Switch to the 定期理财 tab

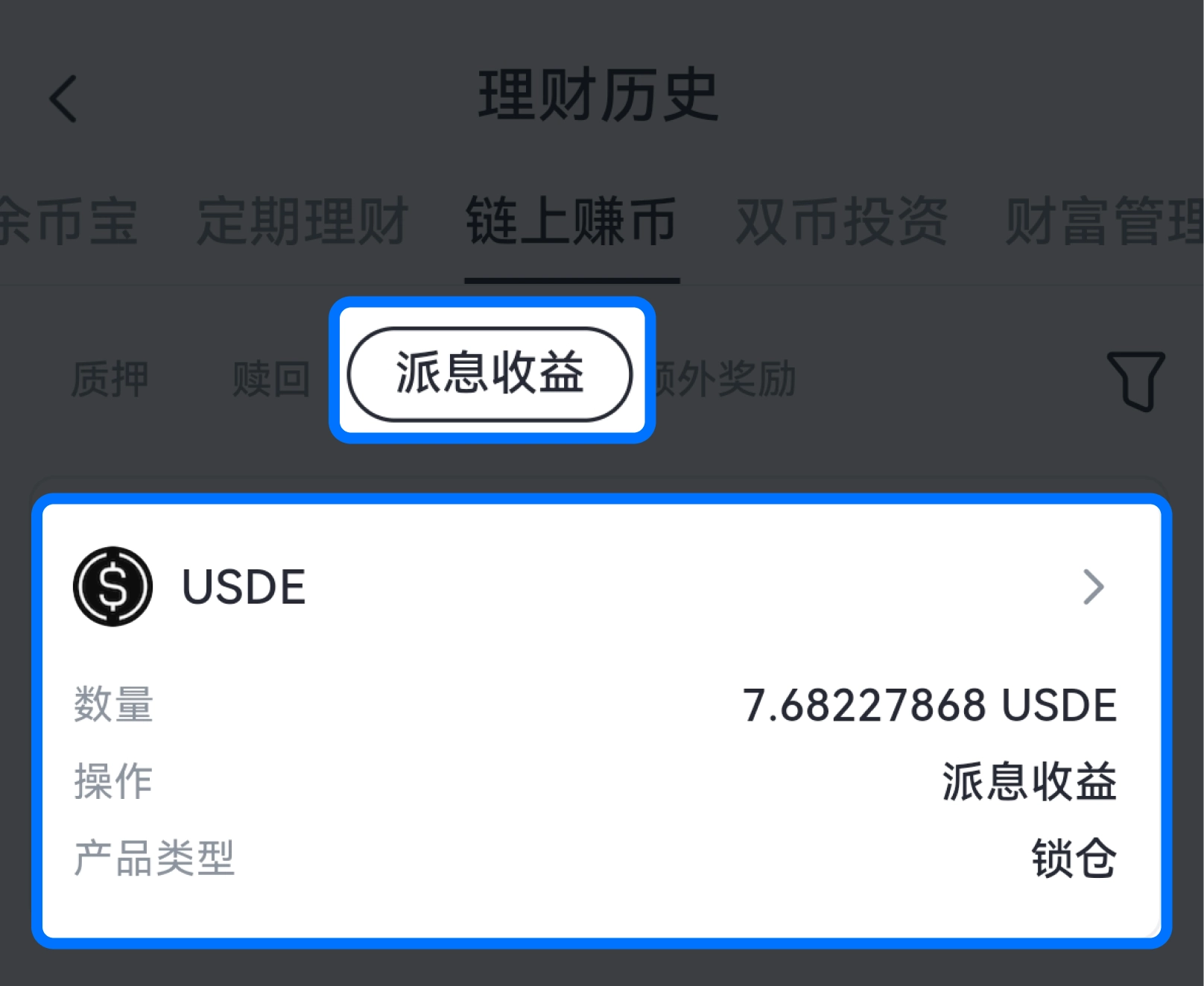(x=302, y=221)
